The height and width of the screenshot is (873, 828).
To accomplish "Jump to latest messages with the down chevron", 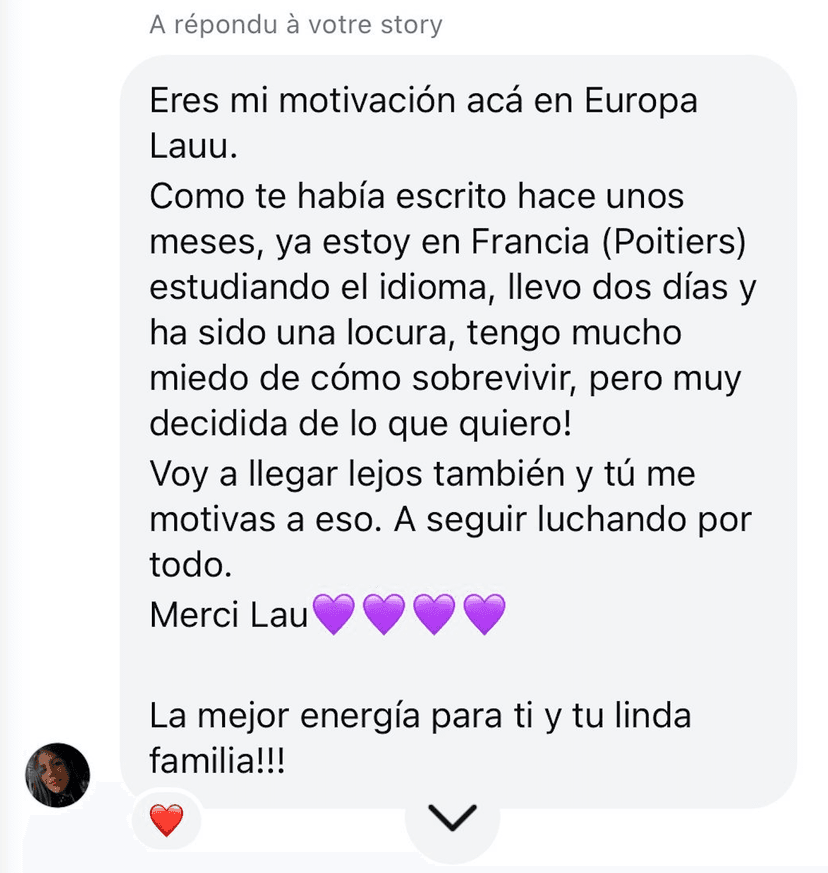I will pos(455,818).
